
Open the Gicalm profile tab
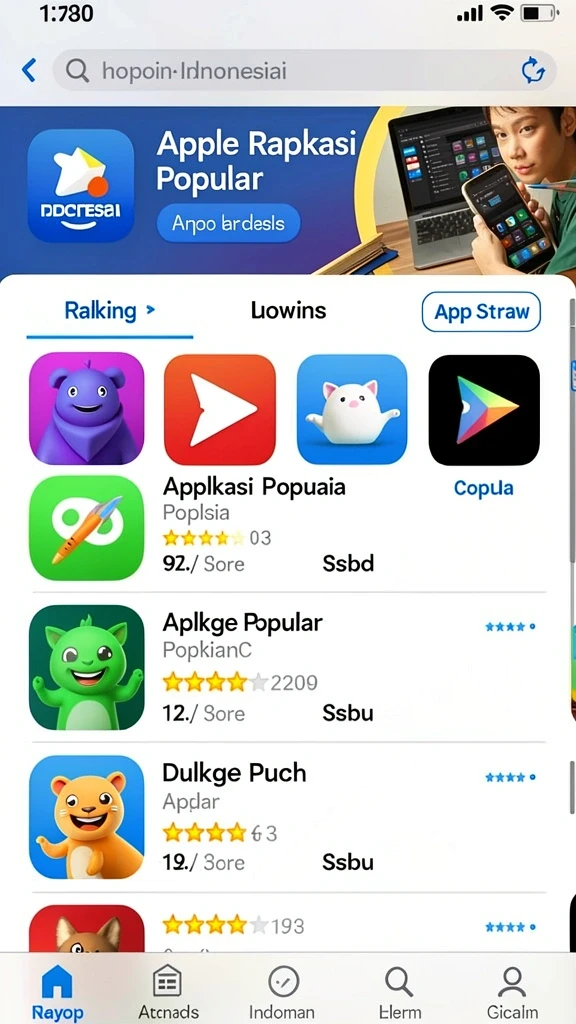(x=513, y=992)
